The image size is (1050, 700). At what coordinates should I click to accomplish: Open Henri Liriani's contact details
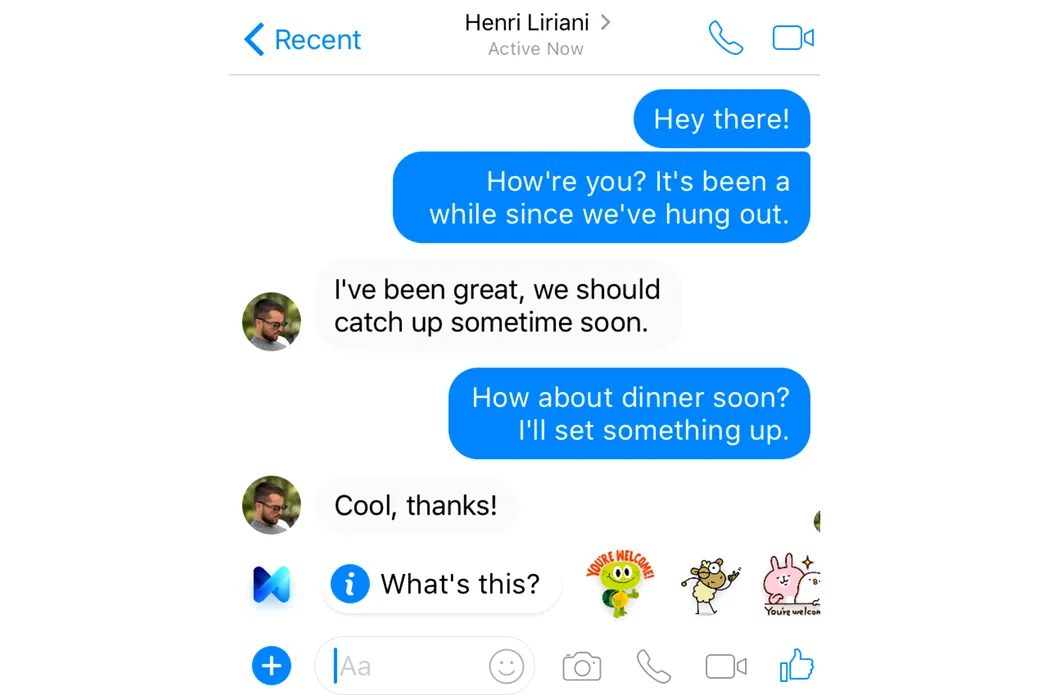537,23
